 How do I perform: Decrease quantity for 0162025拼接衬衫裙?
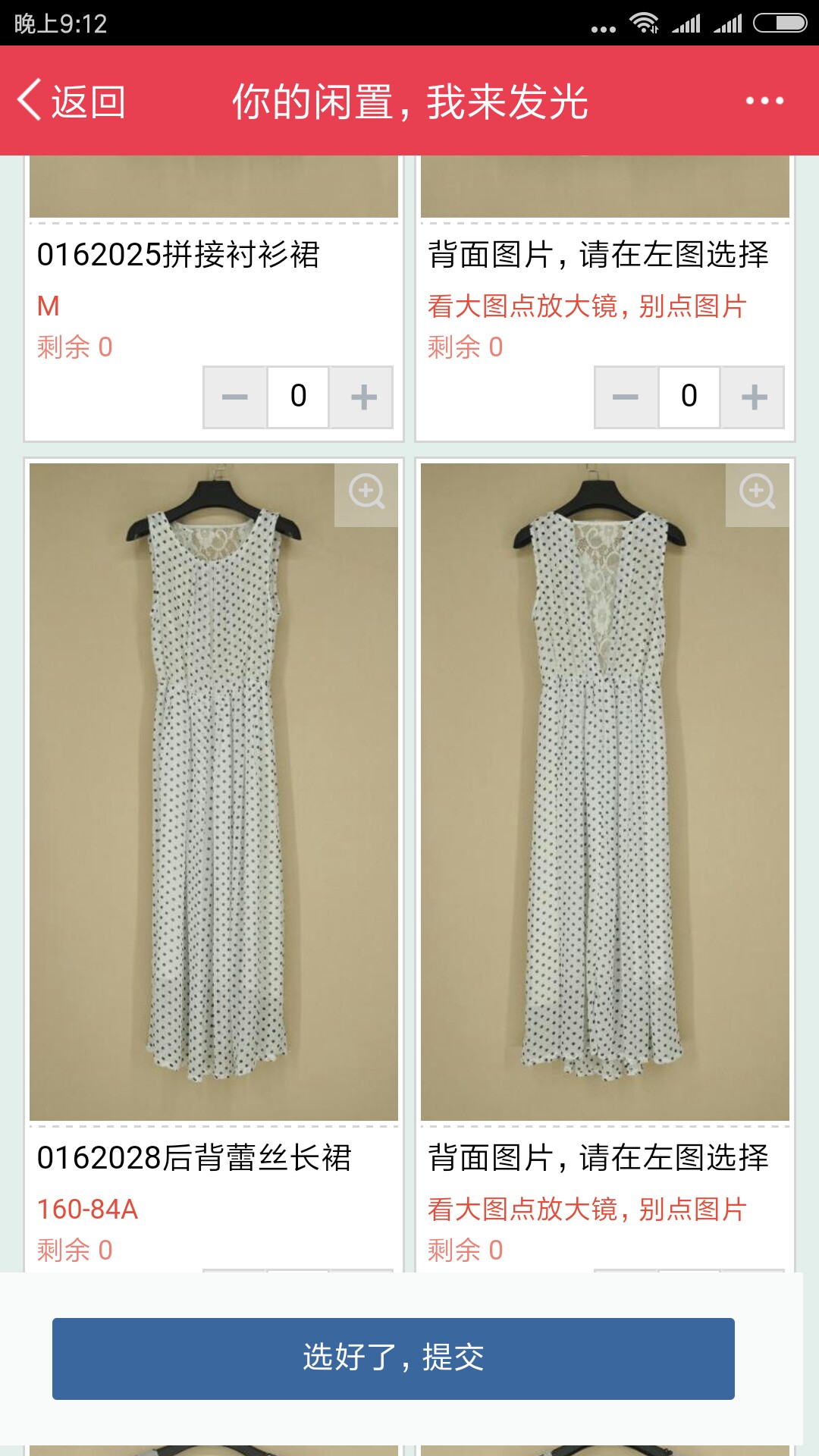click(235, 397)
